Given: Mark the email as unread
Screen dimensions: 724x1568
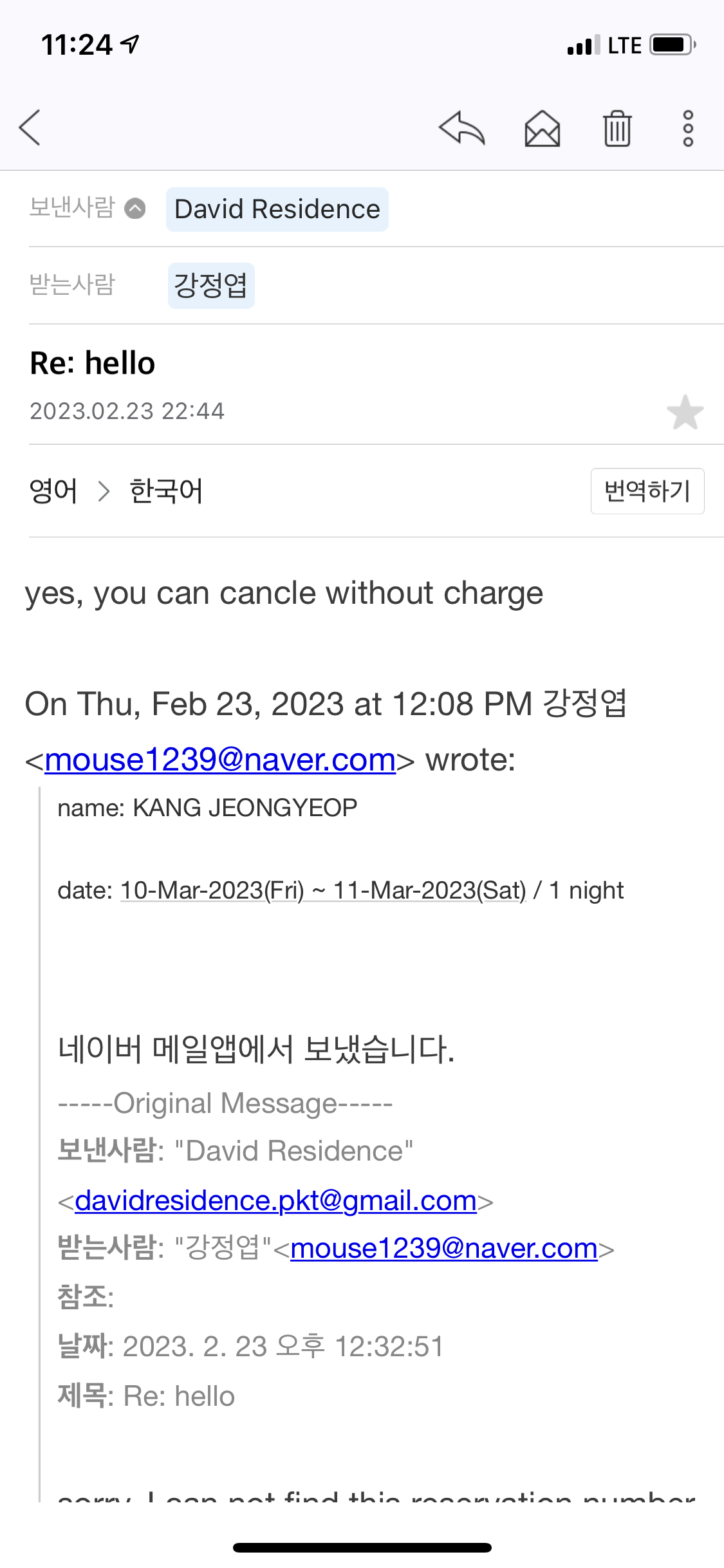Looking at the screenshot, I should point(543,128).
